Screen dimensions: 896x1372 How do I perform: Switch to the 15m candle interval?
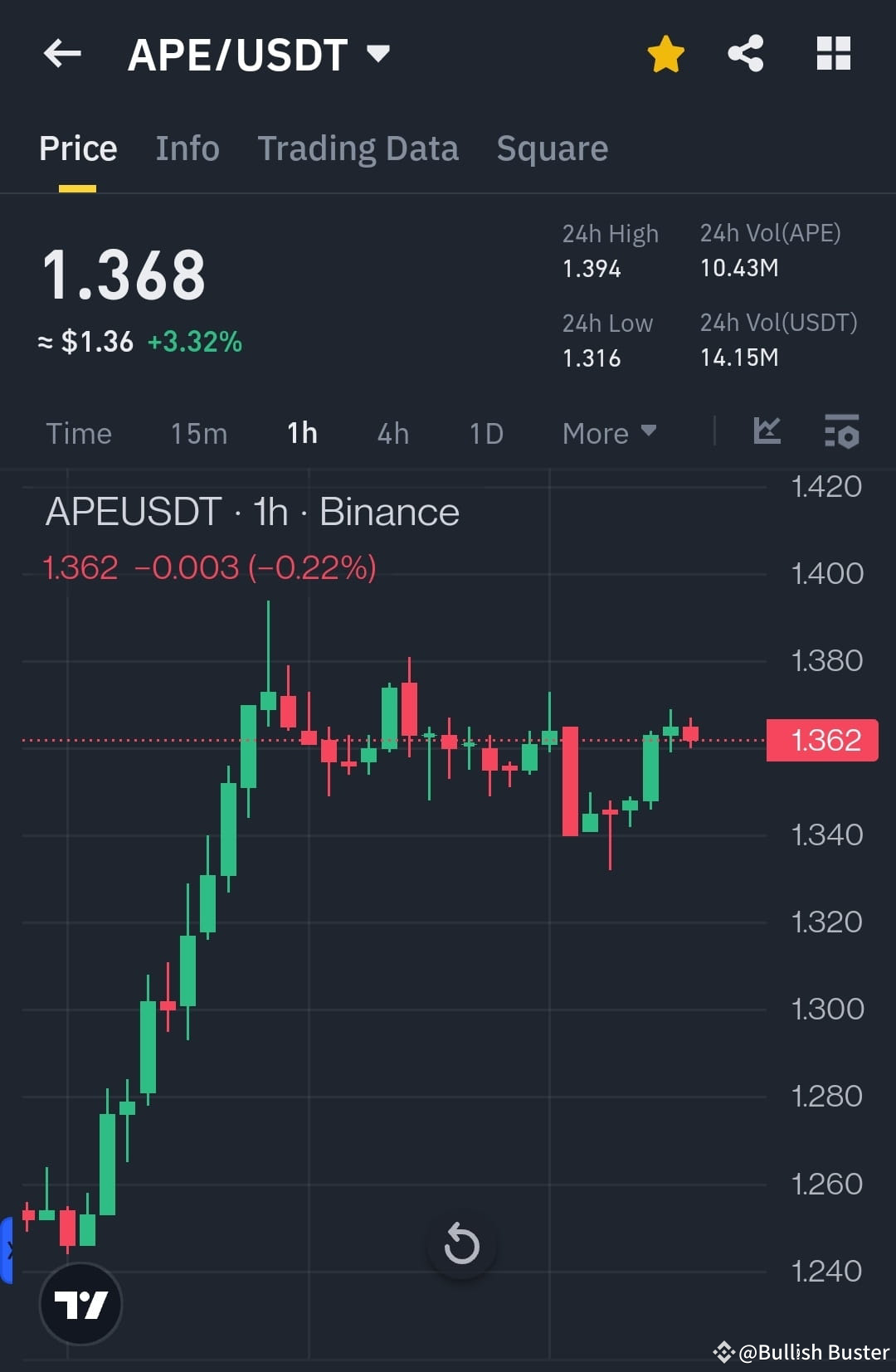click(198, 432)
